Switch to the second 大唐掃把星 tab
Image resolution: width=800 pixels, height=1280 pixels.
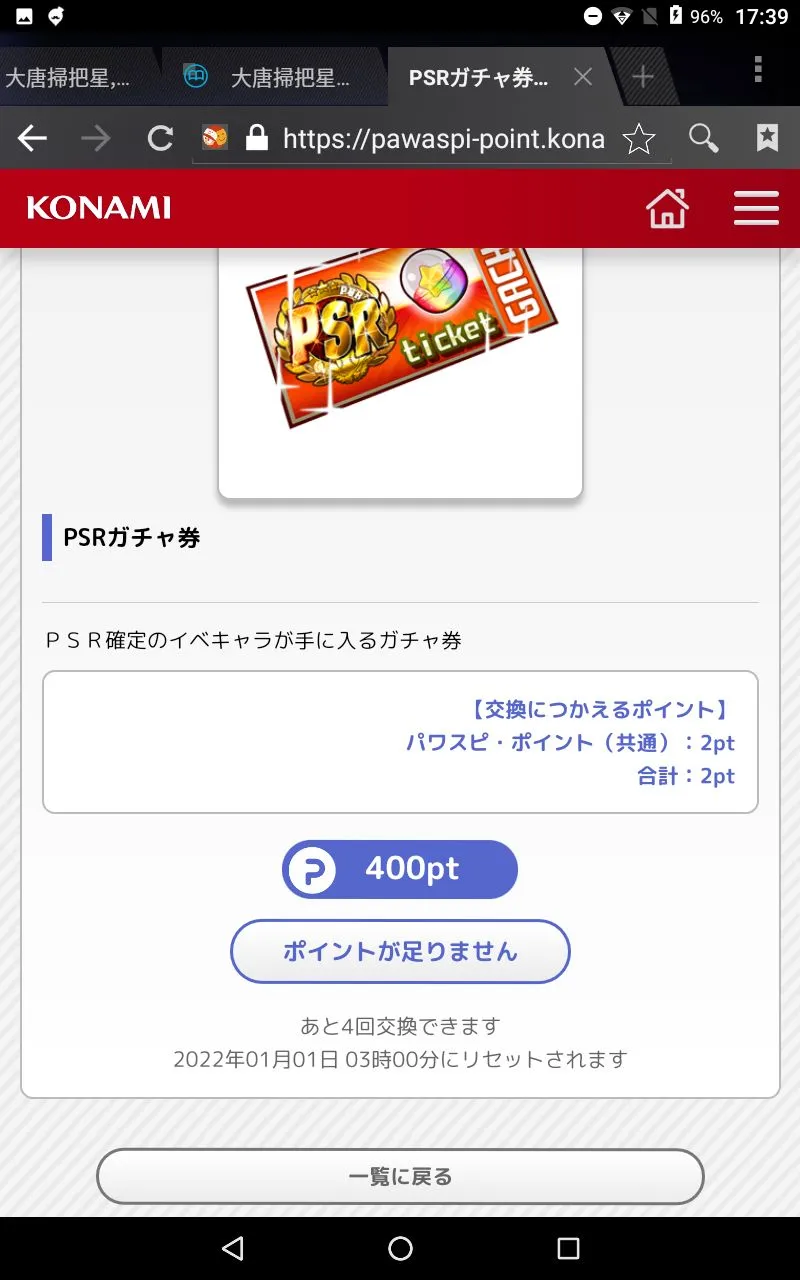280,78
